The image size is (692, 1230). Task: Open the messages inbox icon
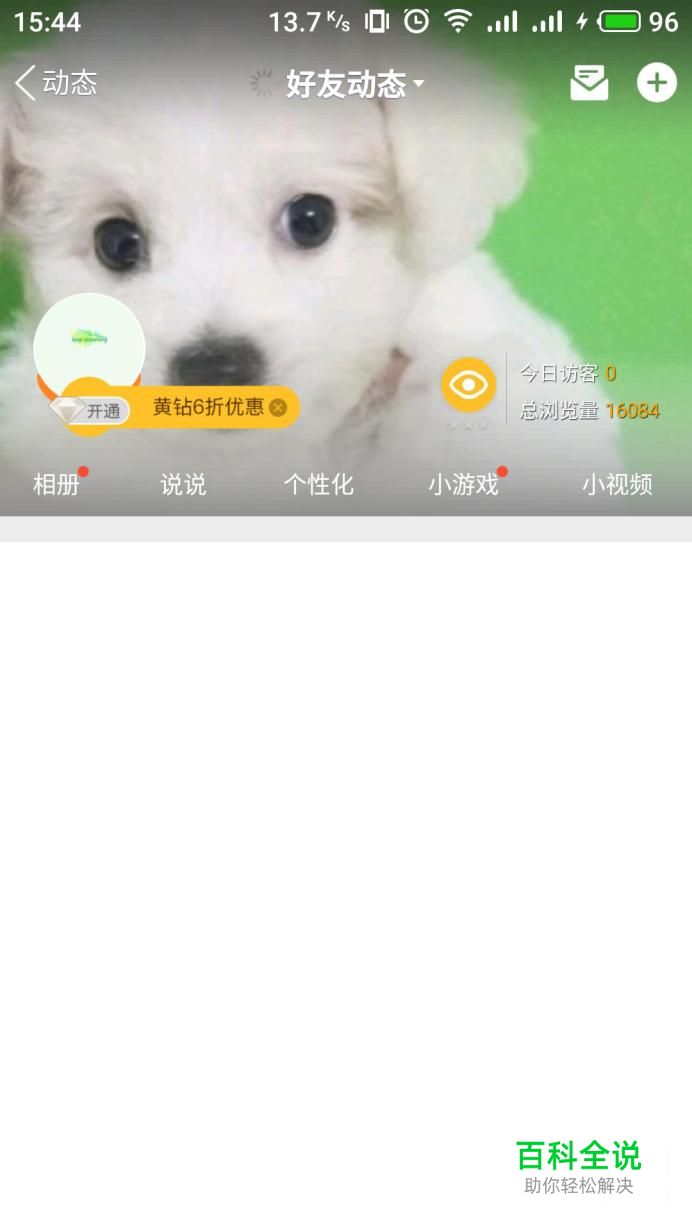click(589, 83)
